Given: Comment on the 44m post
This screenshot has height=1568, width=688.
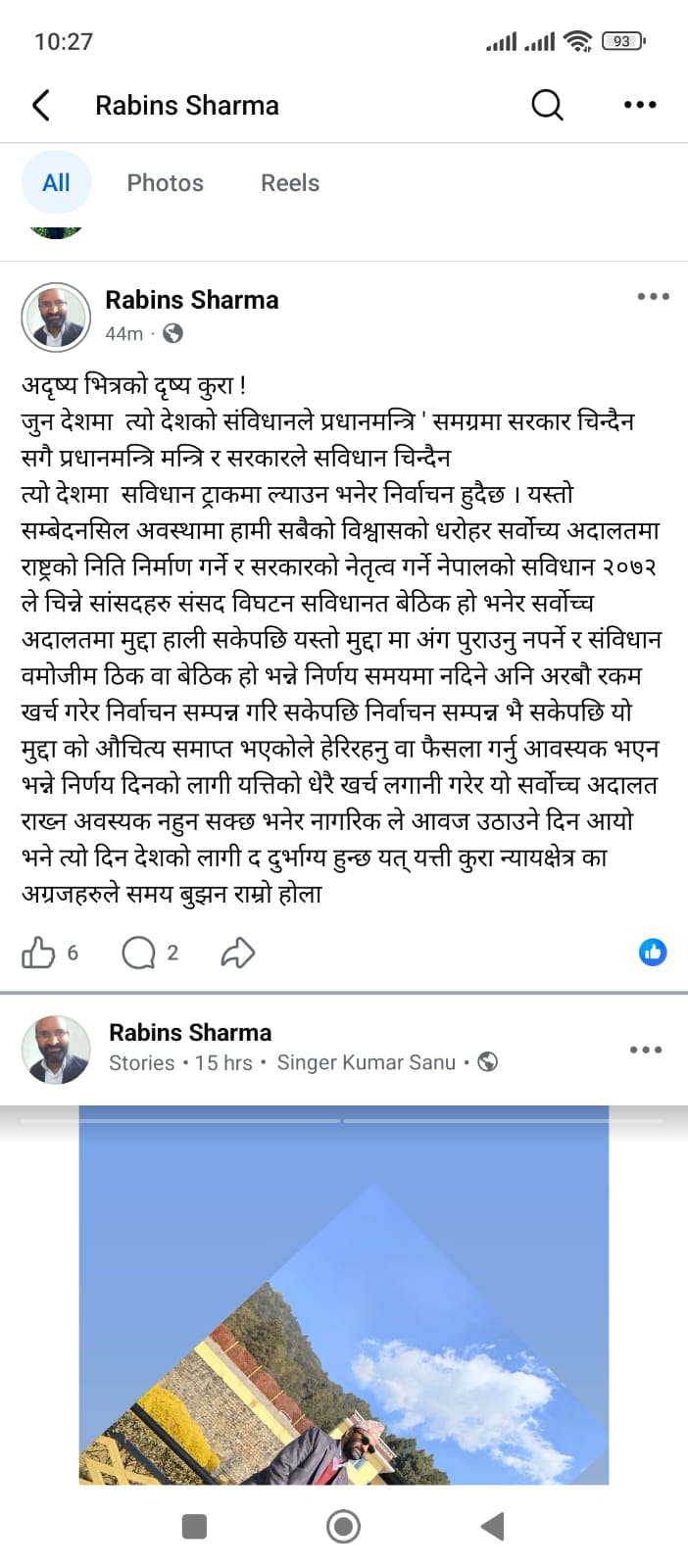Looking at the screenshot, I should tap(138, 952).
